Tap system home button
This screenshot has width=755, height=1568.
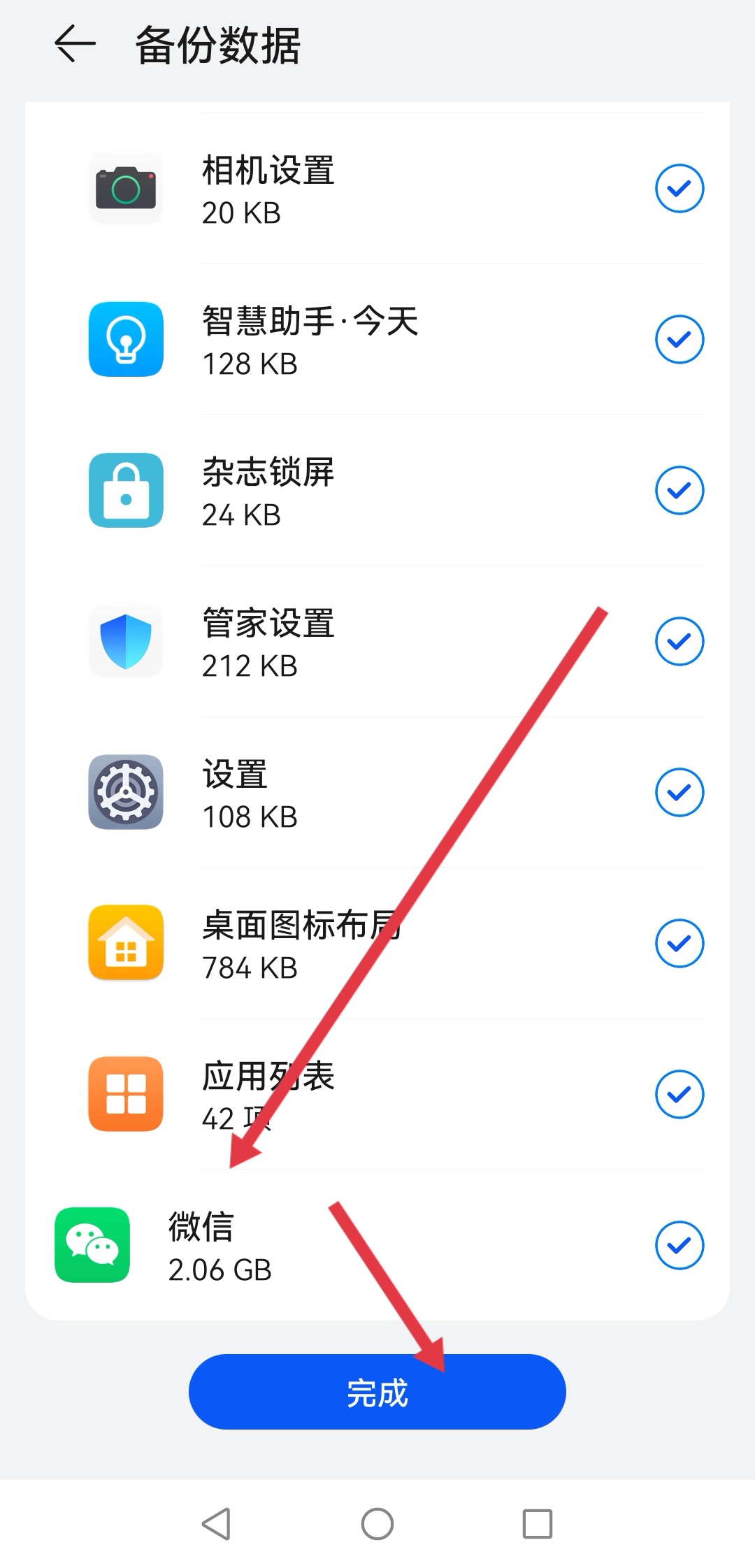[377, 1524]
